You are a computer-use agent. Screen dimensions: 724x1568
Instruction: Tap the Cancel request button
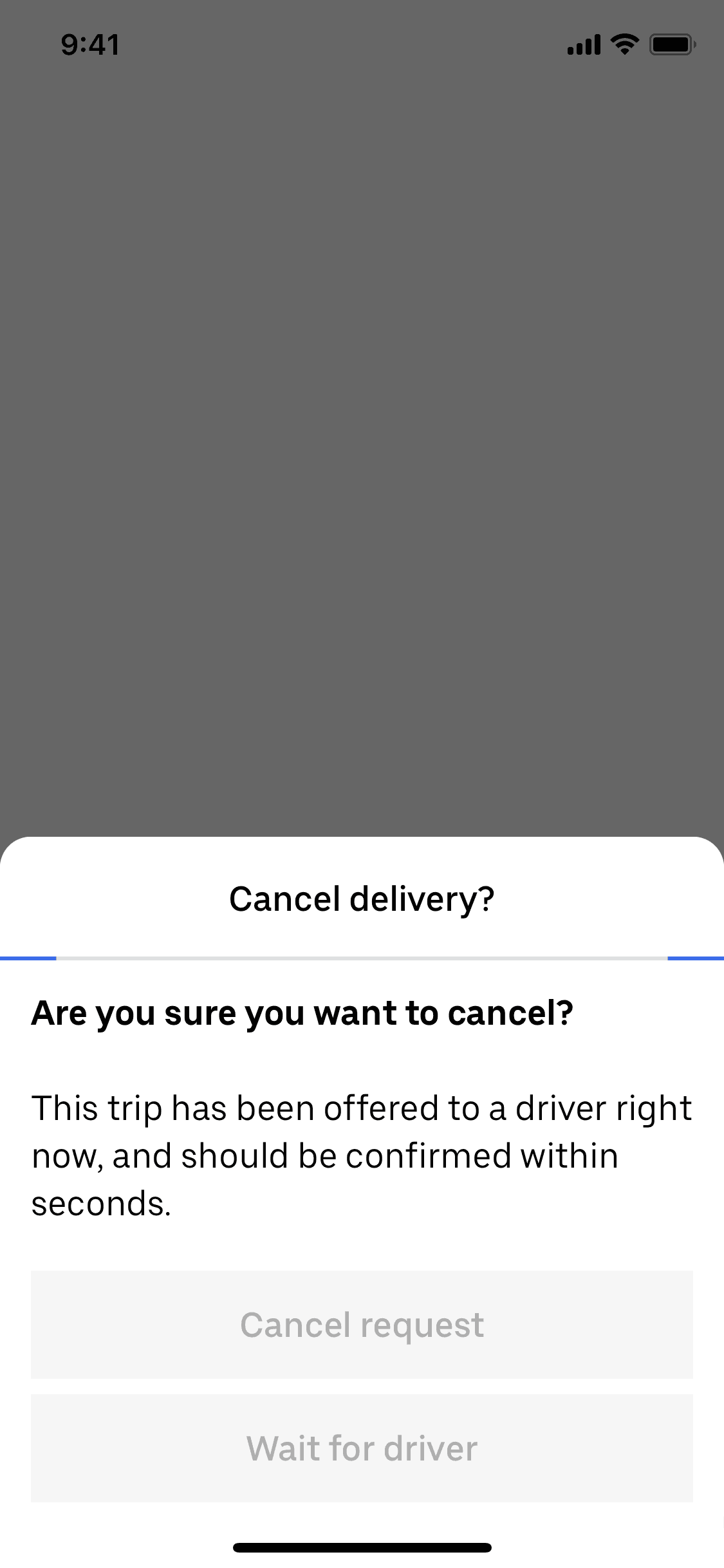[362, 1325]
